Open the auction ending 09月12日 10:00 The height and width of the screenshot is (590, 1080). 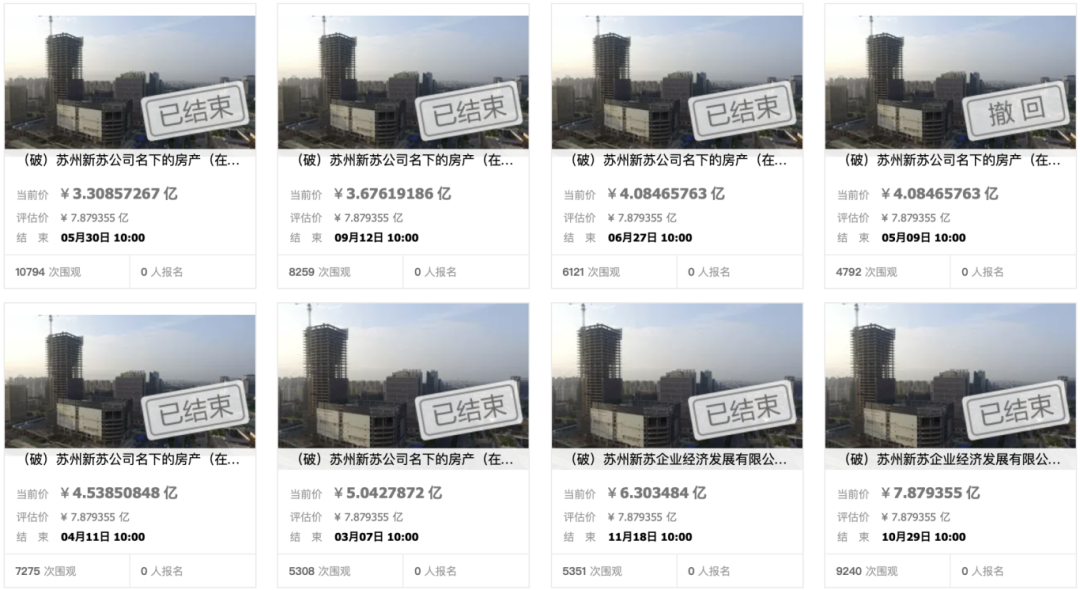(403, 159)
